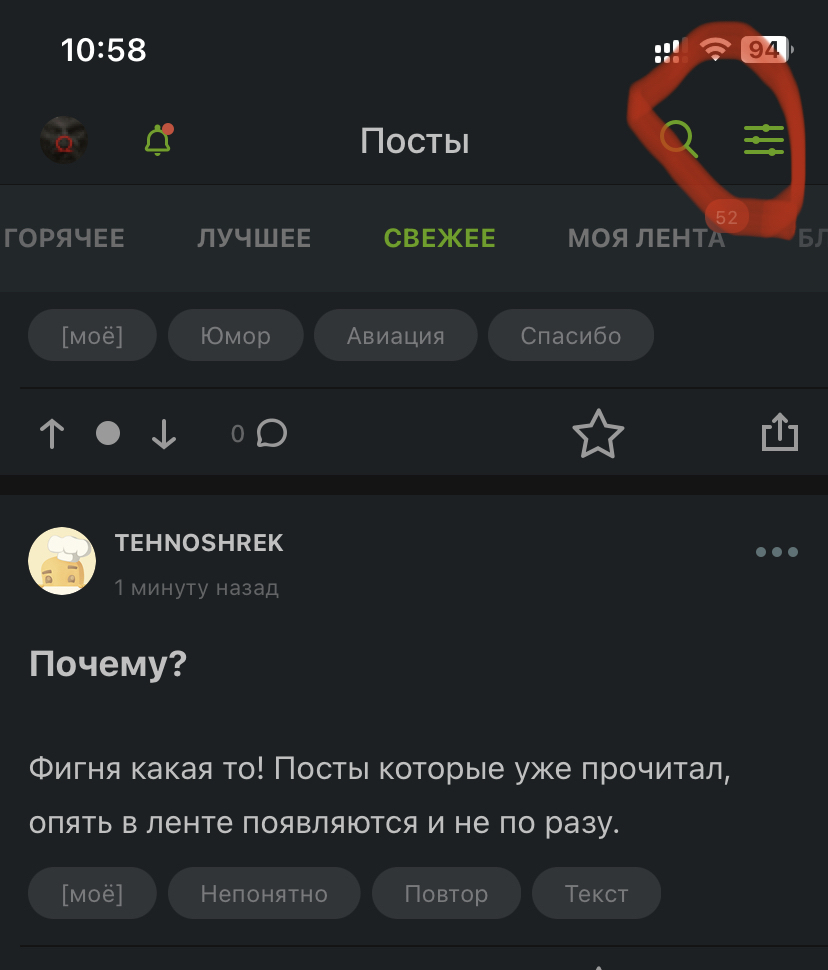Open the feed filter settings icon
This screenshot has width=828, height=970.
click(x=764, y=140)
